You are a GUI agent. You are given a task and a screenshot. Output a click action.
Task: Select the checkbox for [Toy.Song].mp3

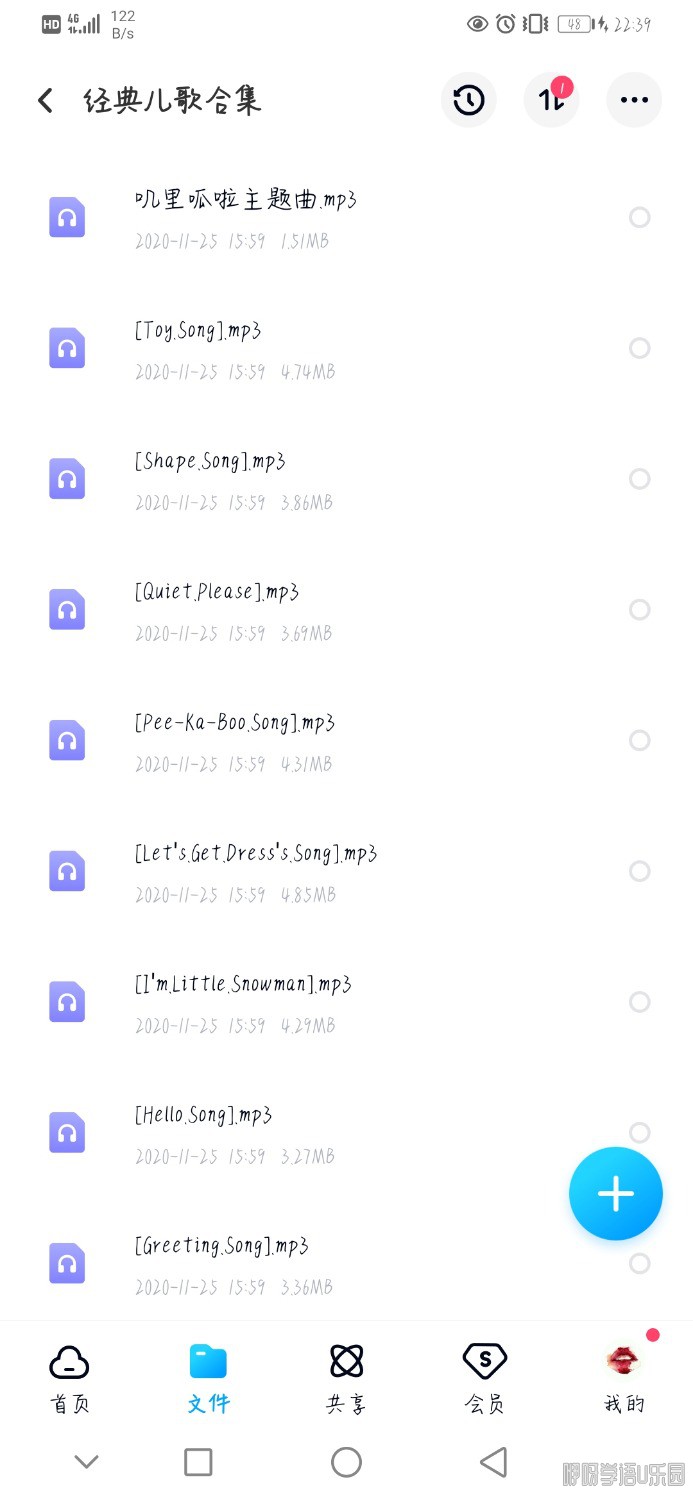(x=640, y=348)
